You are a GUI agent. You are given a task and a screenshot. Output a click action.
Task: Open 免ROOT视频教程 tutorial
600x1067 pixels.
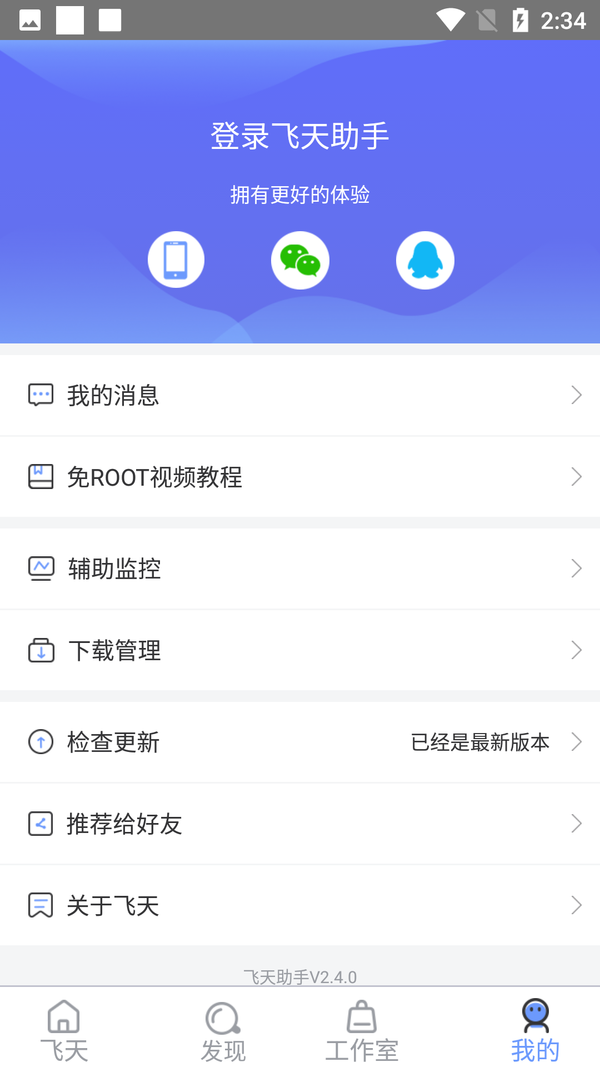tap(300, 477)
